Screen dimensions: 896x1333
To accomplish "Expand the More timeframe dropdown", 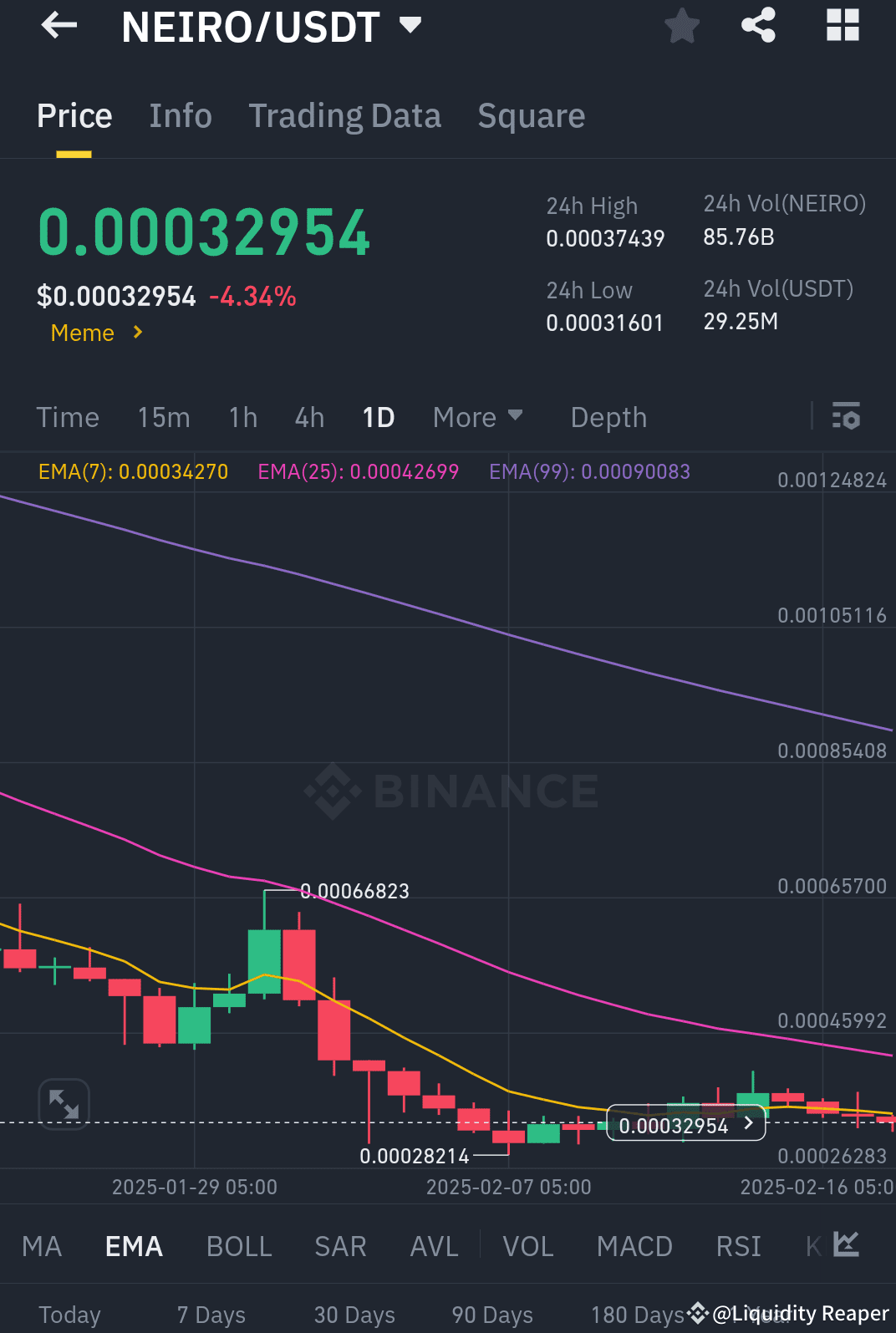I will pos(477,416).
